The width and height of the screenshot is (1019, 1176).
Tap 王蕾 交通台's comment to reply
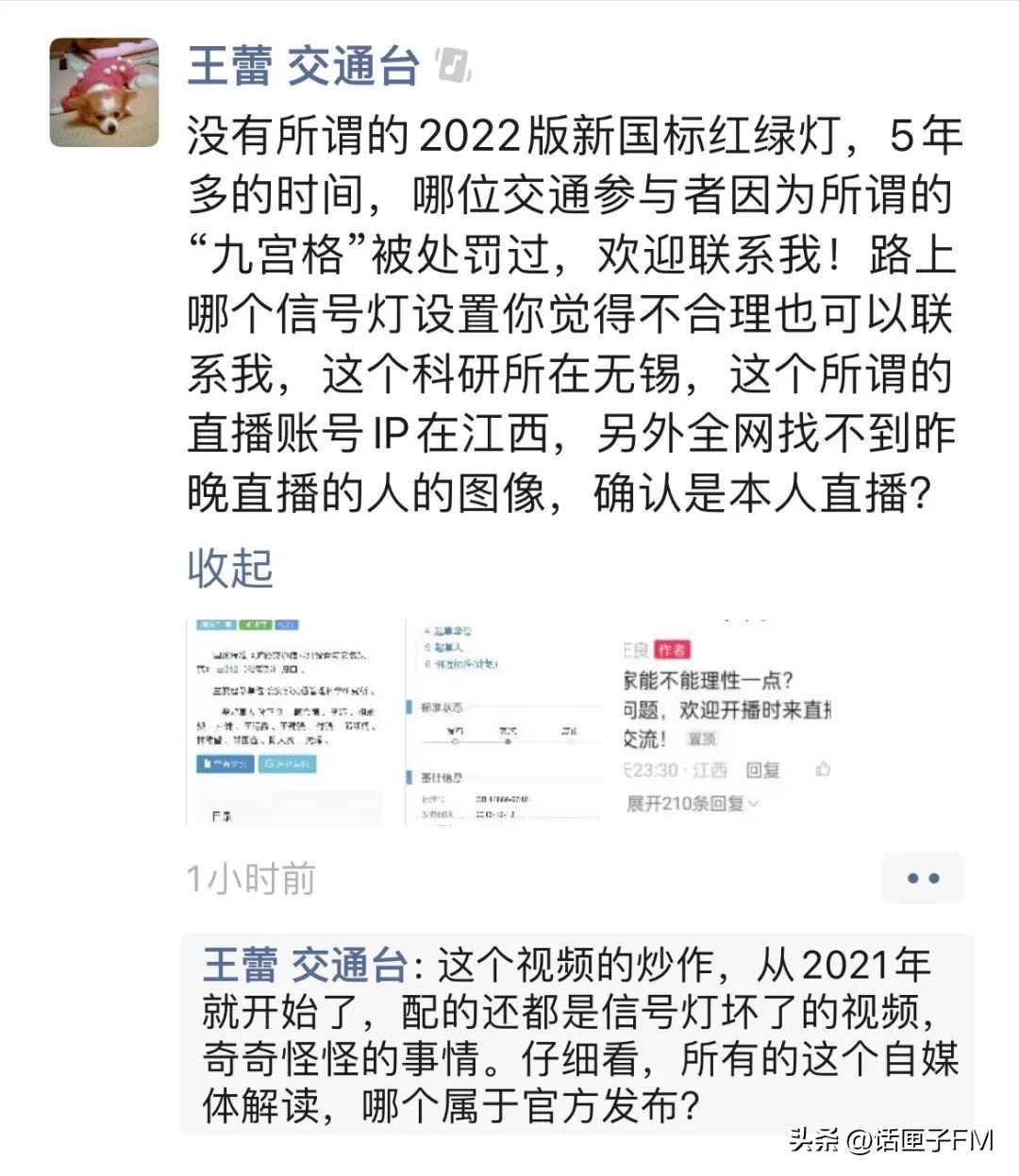576,1035
